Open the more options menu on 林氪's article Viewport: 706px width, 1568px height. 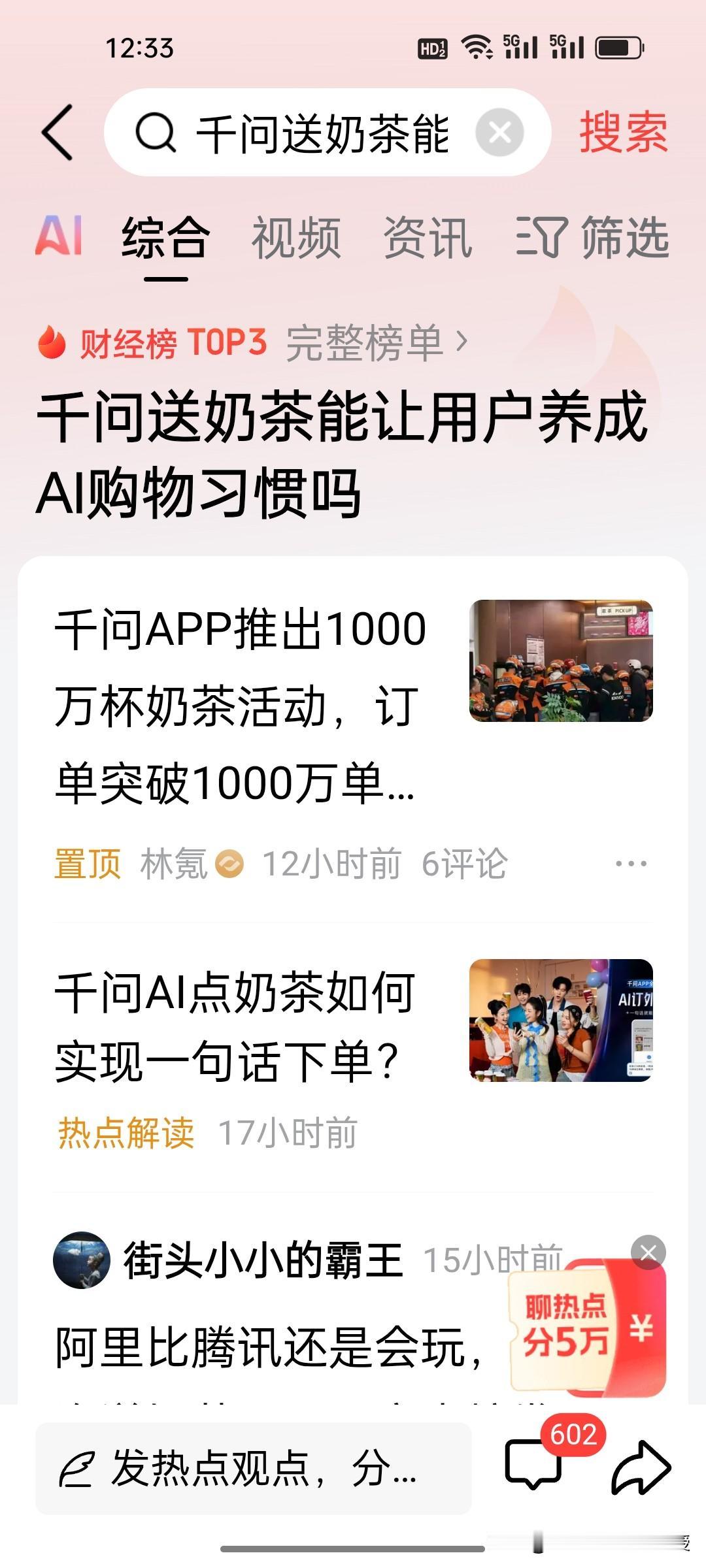tap(630, 861)
